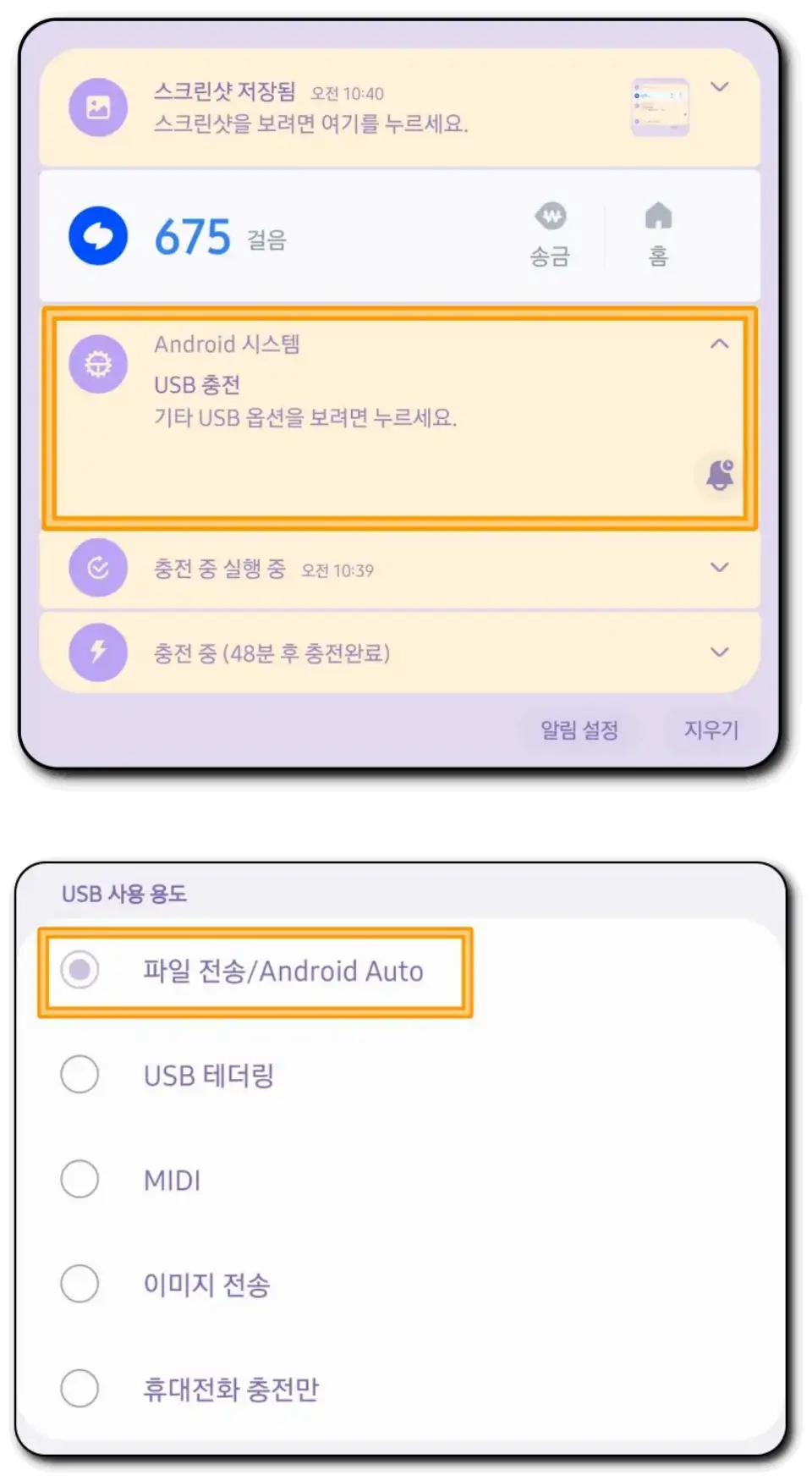Click the screenshot notification image icon
812x1481 pixels.
click(98, 108)
